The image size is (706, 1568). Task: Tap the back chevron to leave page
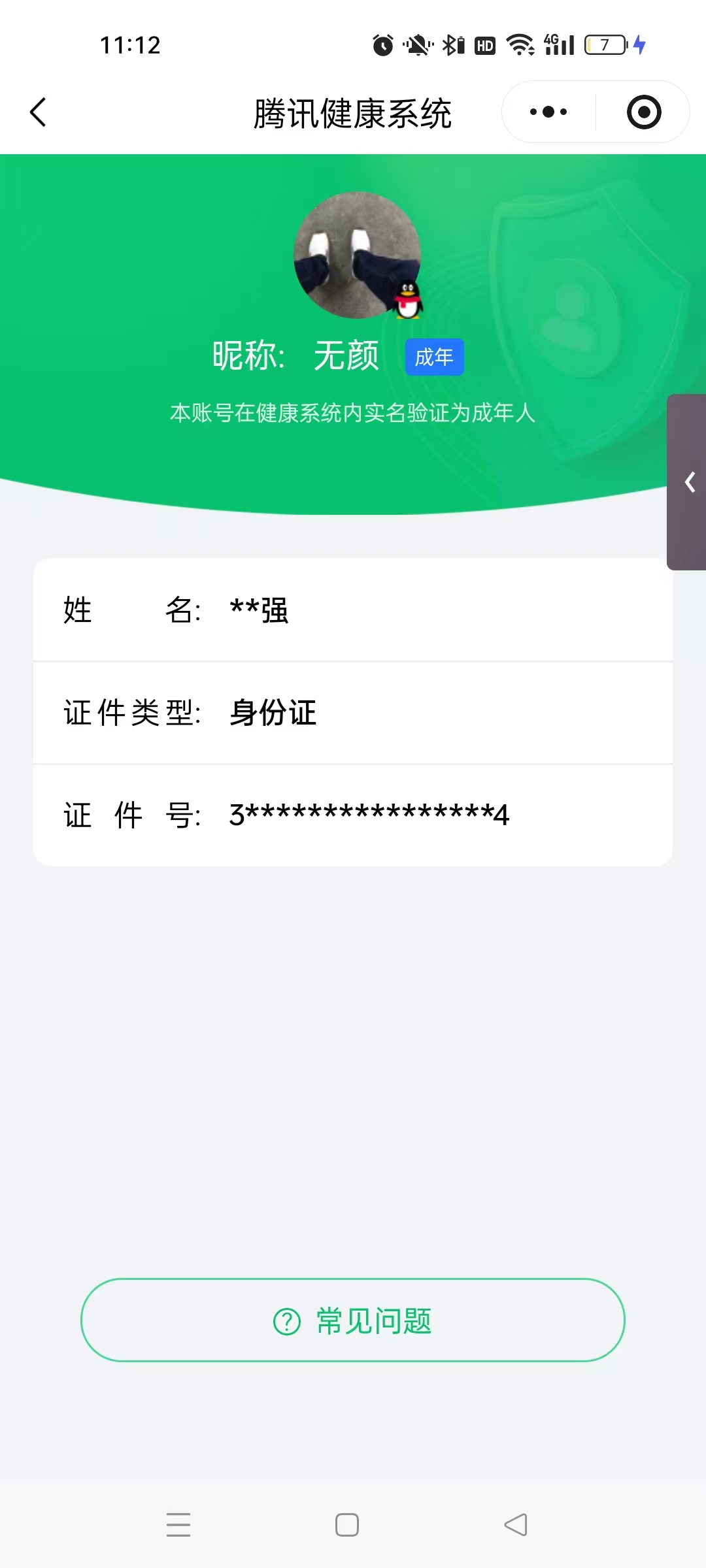coord(37,112)
